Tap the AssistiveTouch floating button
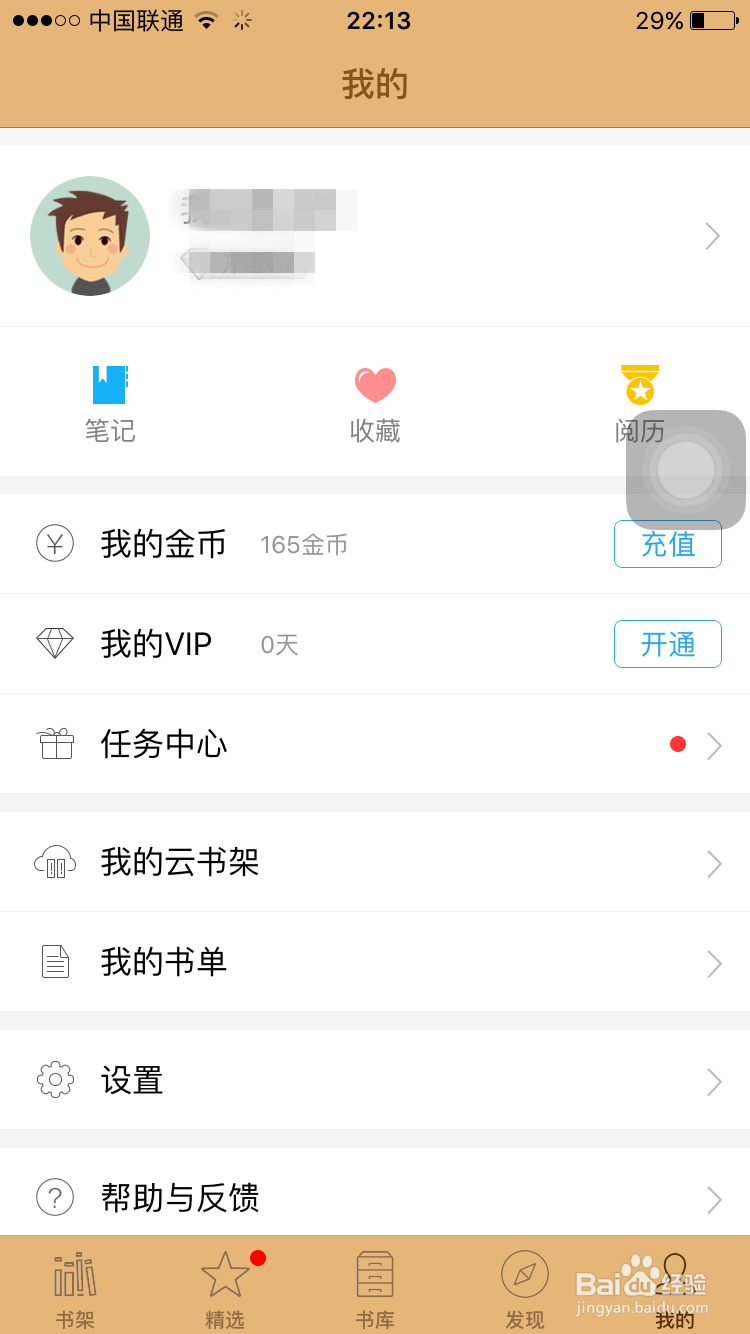Image resolution: width=750 pixels, height=1334 pixels. pos(686,470)
